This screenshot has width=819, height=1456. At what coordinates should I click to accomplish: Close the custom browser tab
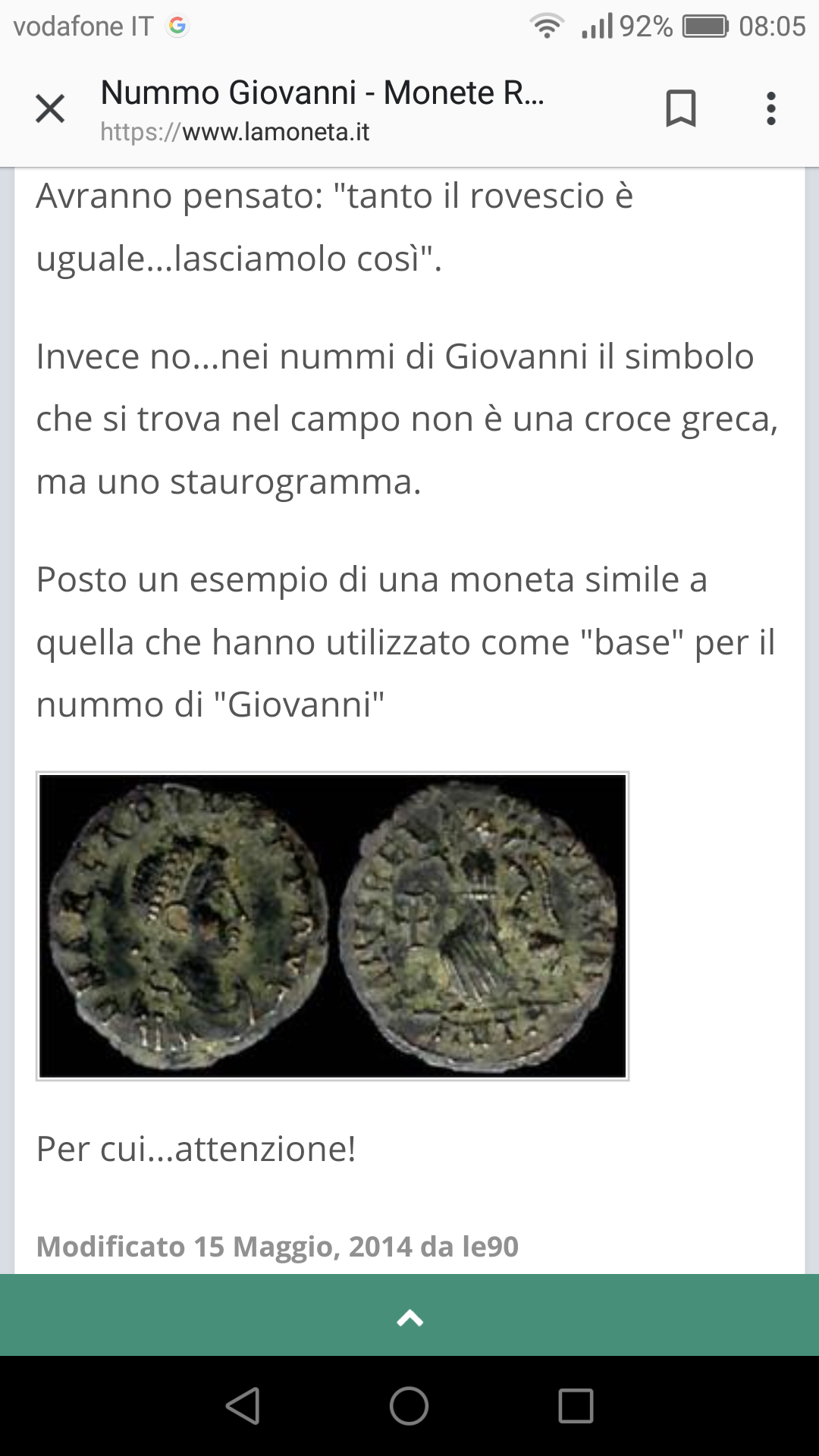click(50, 109)
